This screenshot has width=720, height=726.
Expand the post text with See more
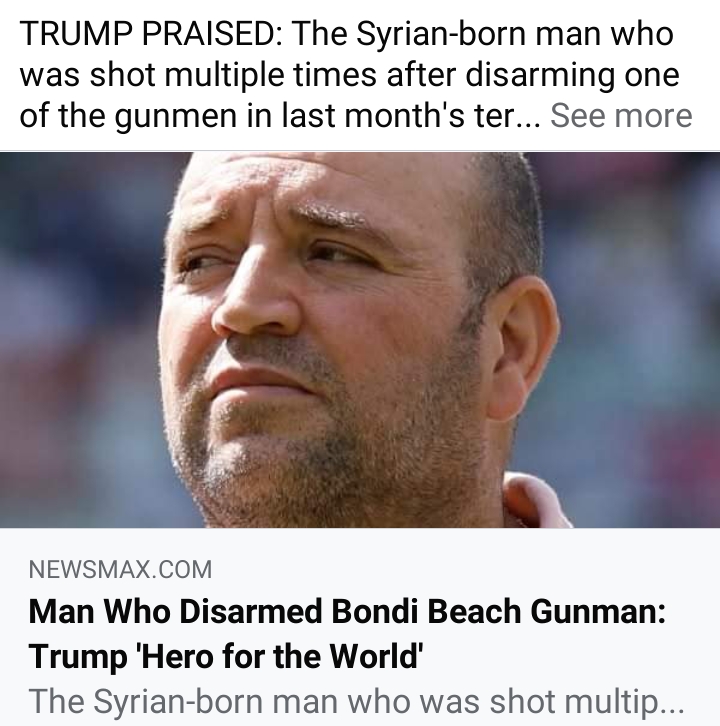click(x=621, y=116)
